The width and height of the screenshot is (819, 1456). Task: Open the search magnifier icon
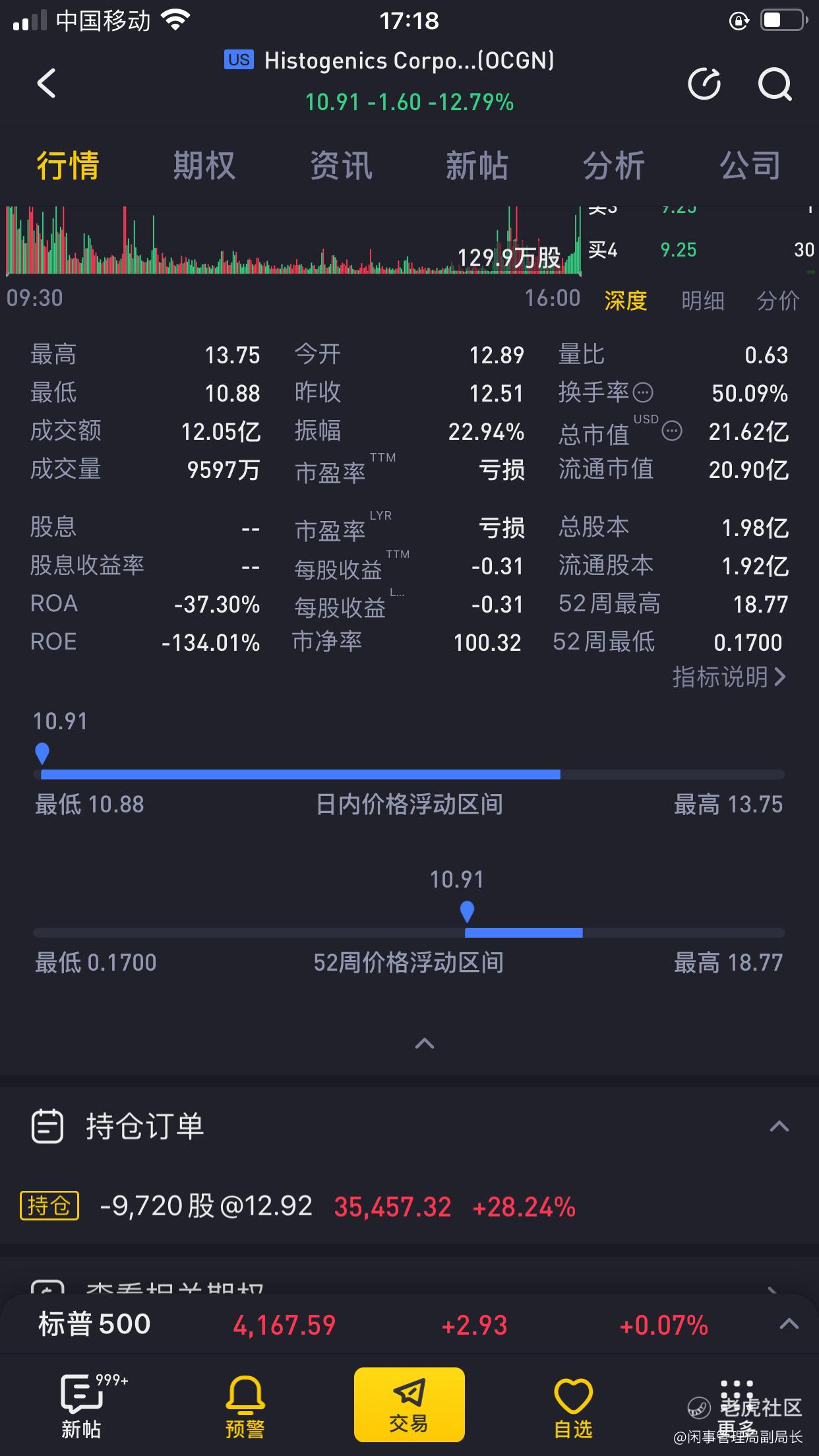point(774,84)
